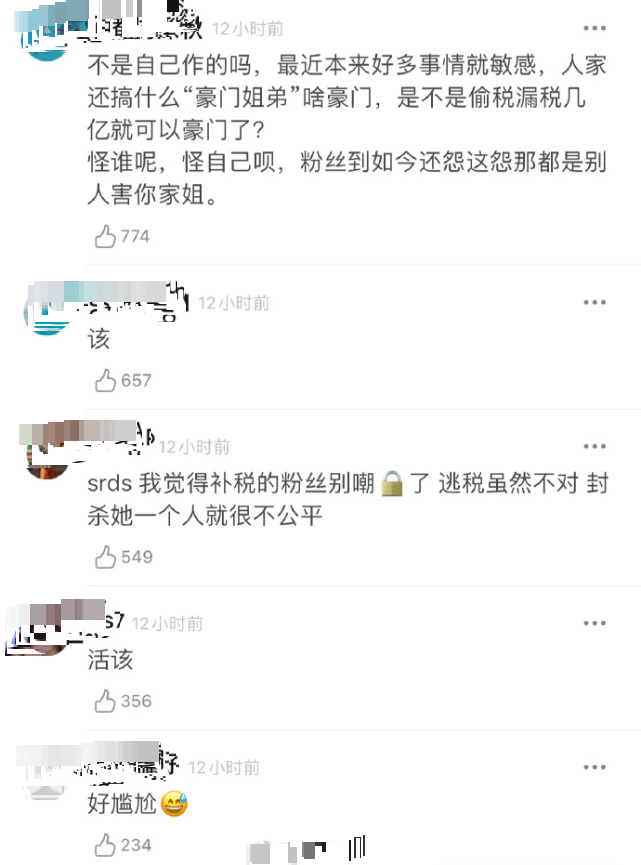Like the 好尴尬 comment
This screenshot has width=641, height=865.
(x=105, y=845)
